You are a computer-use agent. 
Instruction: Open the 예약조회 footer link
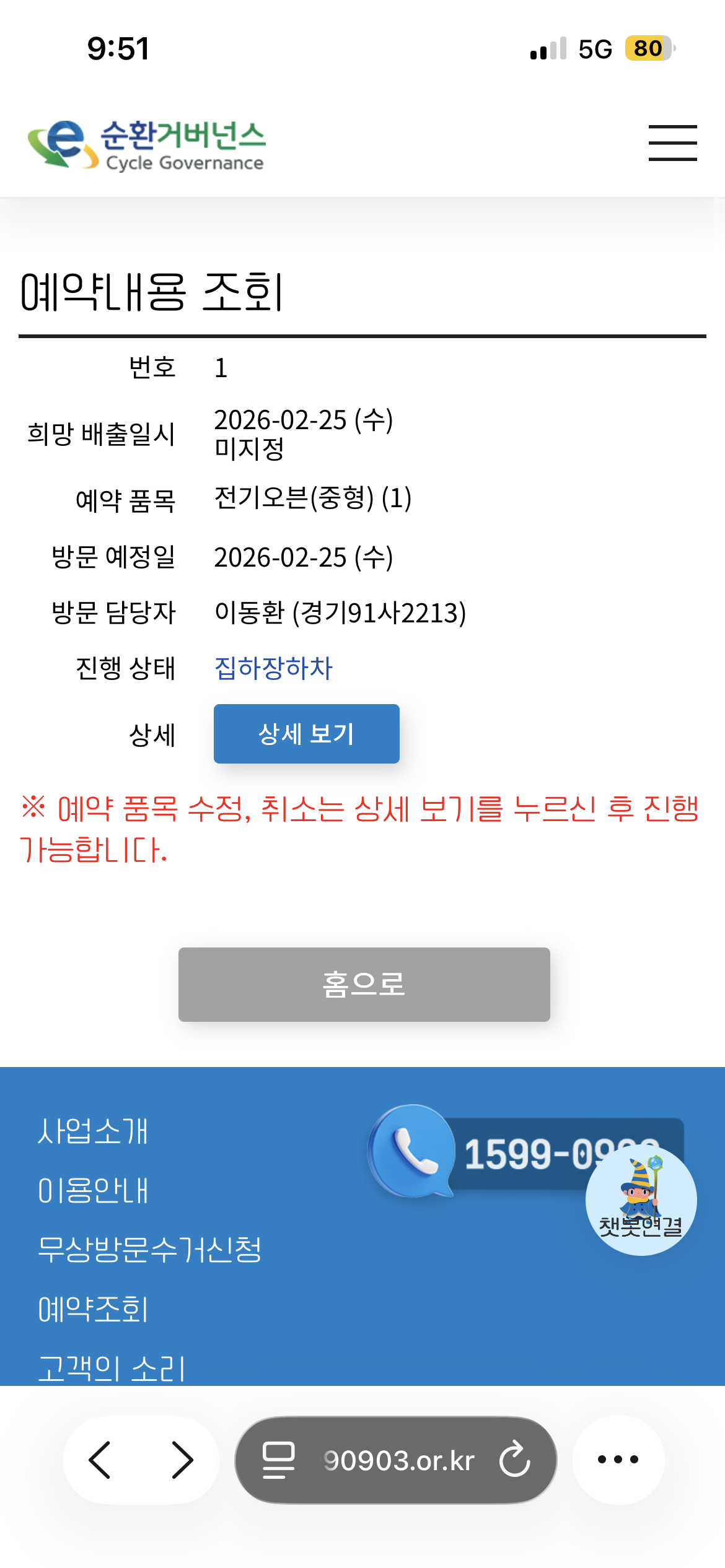[93, 1309]
